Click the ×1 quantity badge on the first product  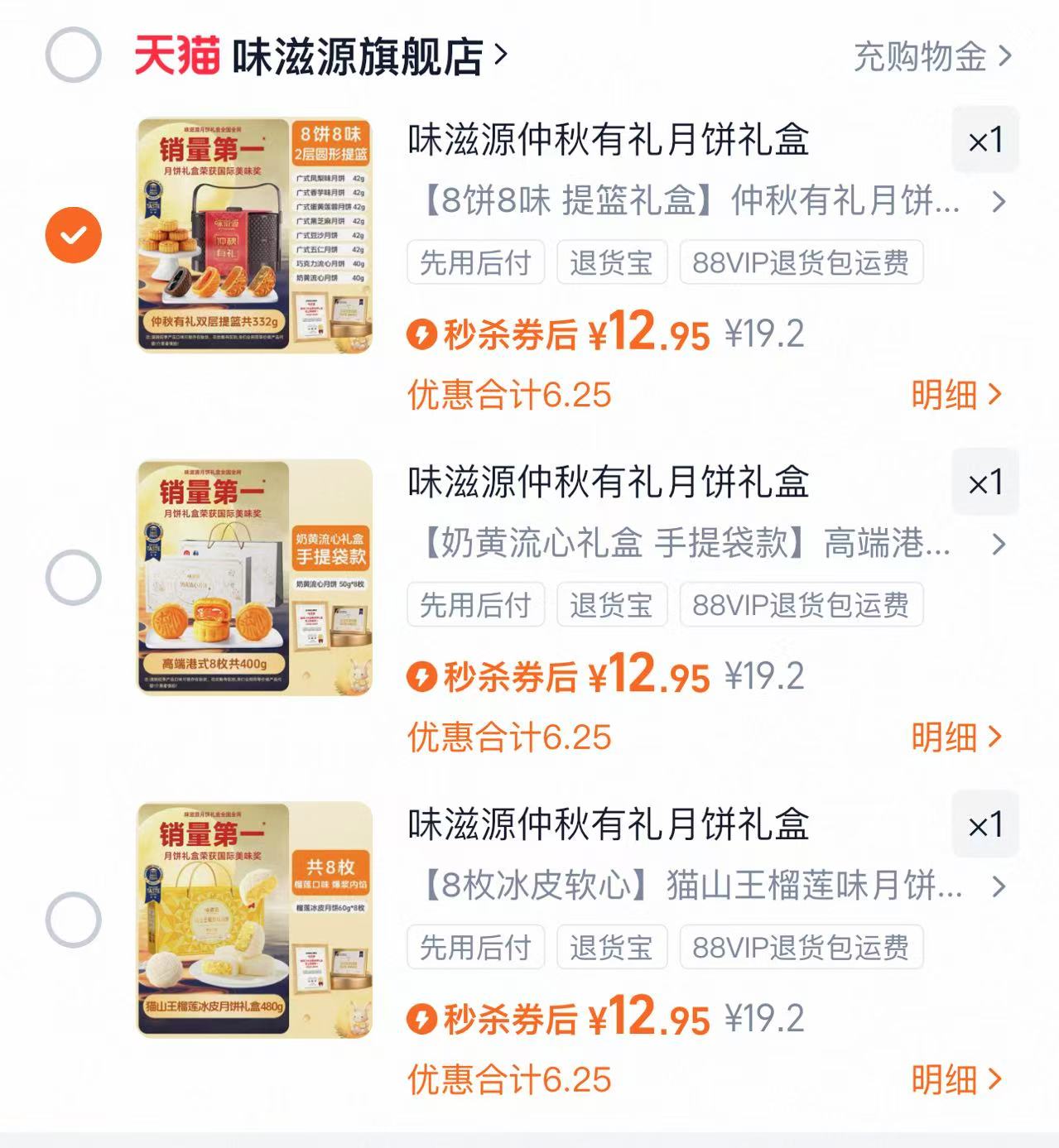(x=985, y=141)
